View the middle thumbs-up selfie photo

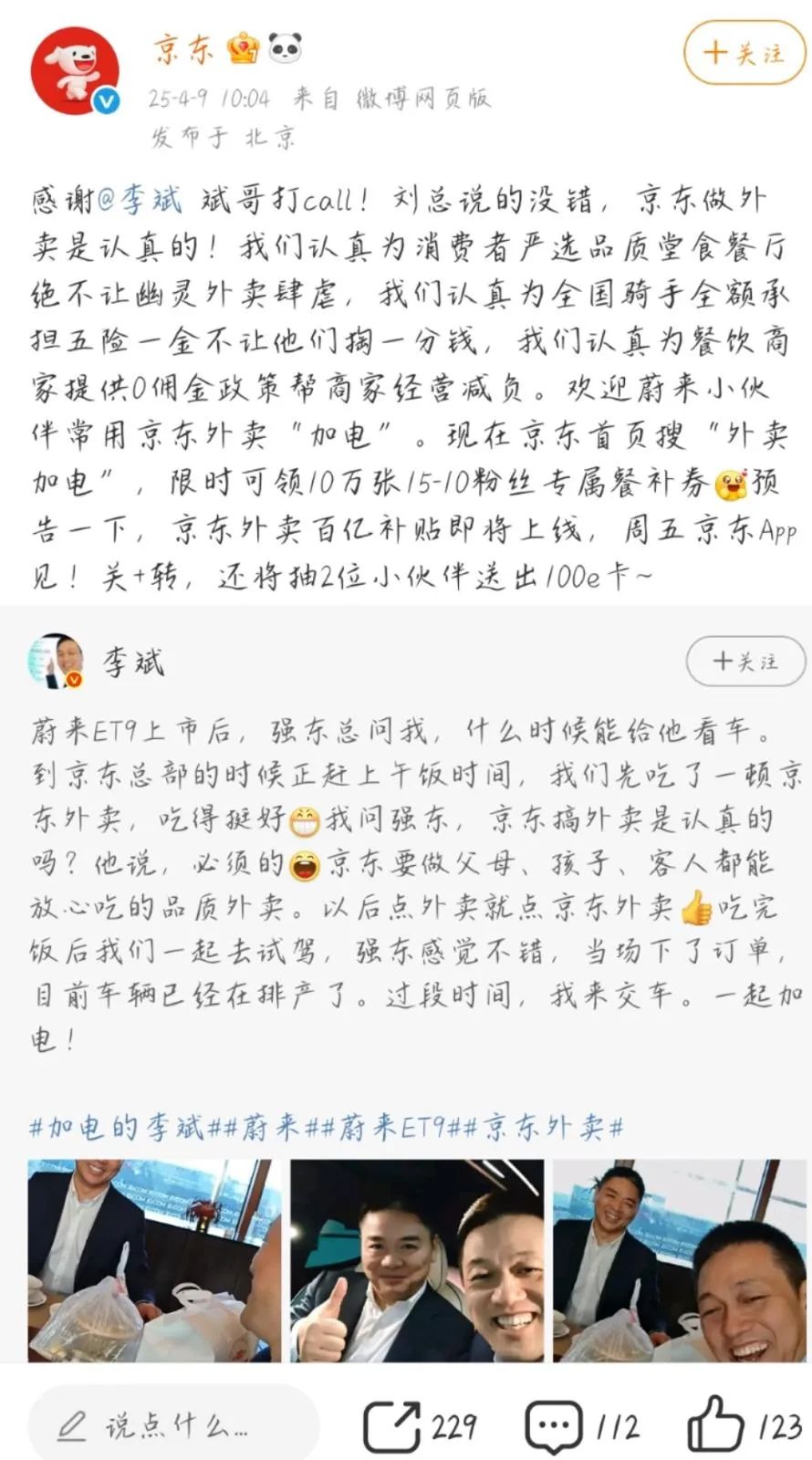point(417,1260)
